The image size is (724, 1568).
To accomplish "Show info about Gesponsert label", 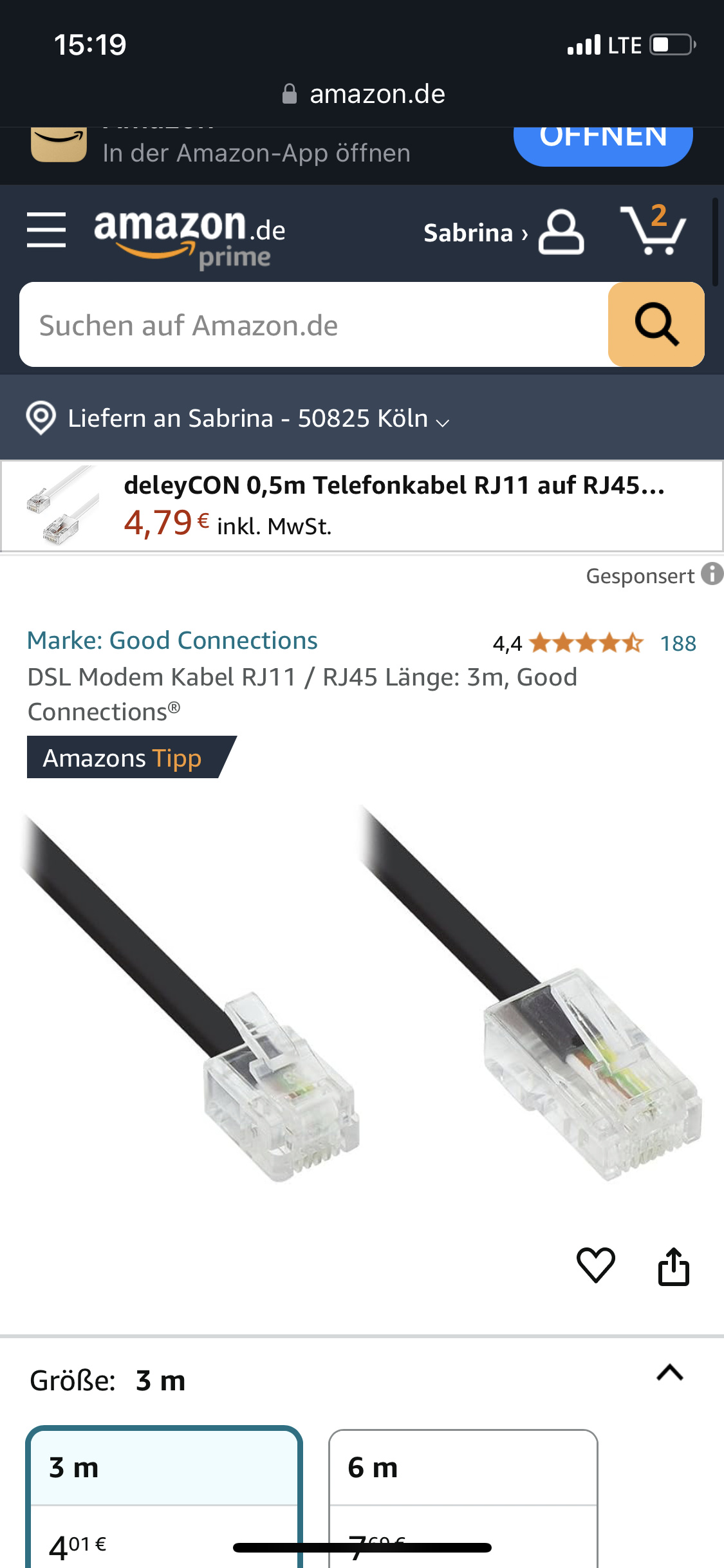I will tap(712, 574).
